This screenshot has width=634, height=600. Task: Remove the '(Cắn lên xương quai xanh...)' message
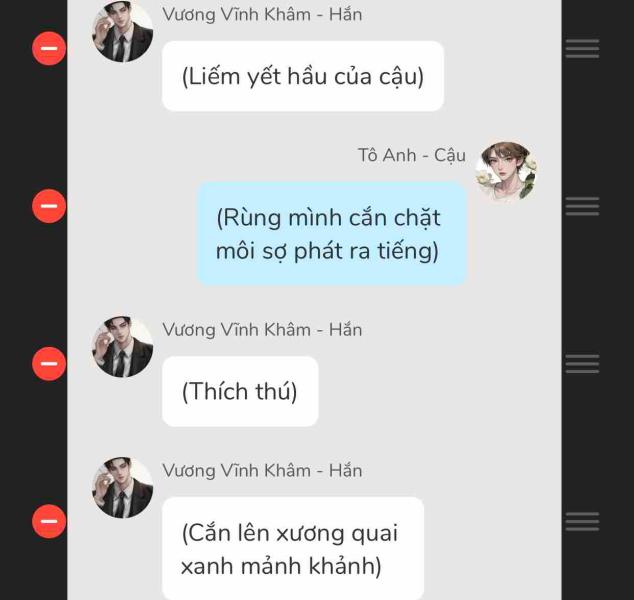pos(49,521)
